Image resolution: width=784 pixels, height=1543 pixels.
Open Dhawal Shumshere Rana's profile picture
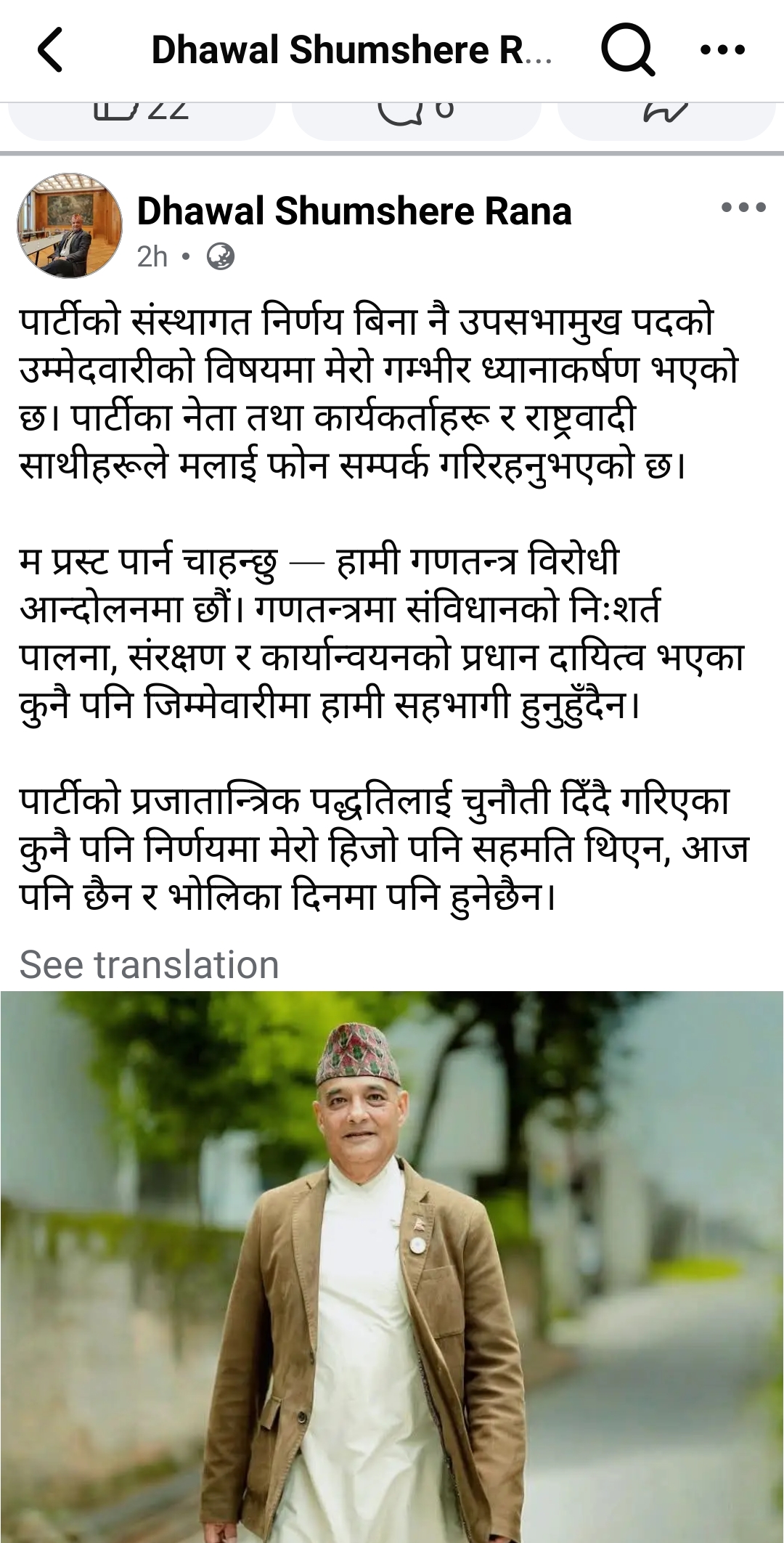70,225
